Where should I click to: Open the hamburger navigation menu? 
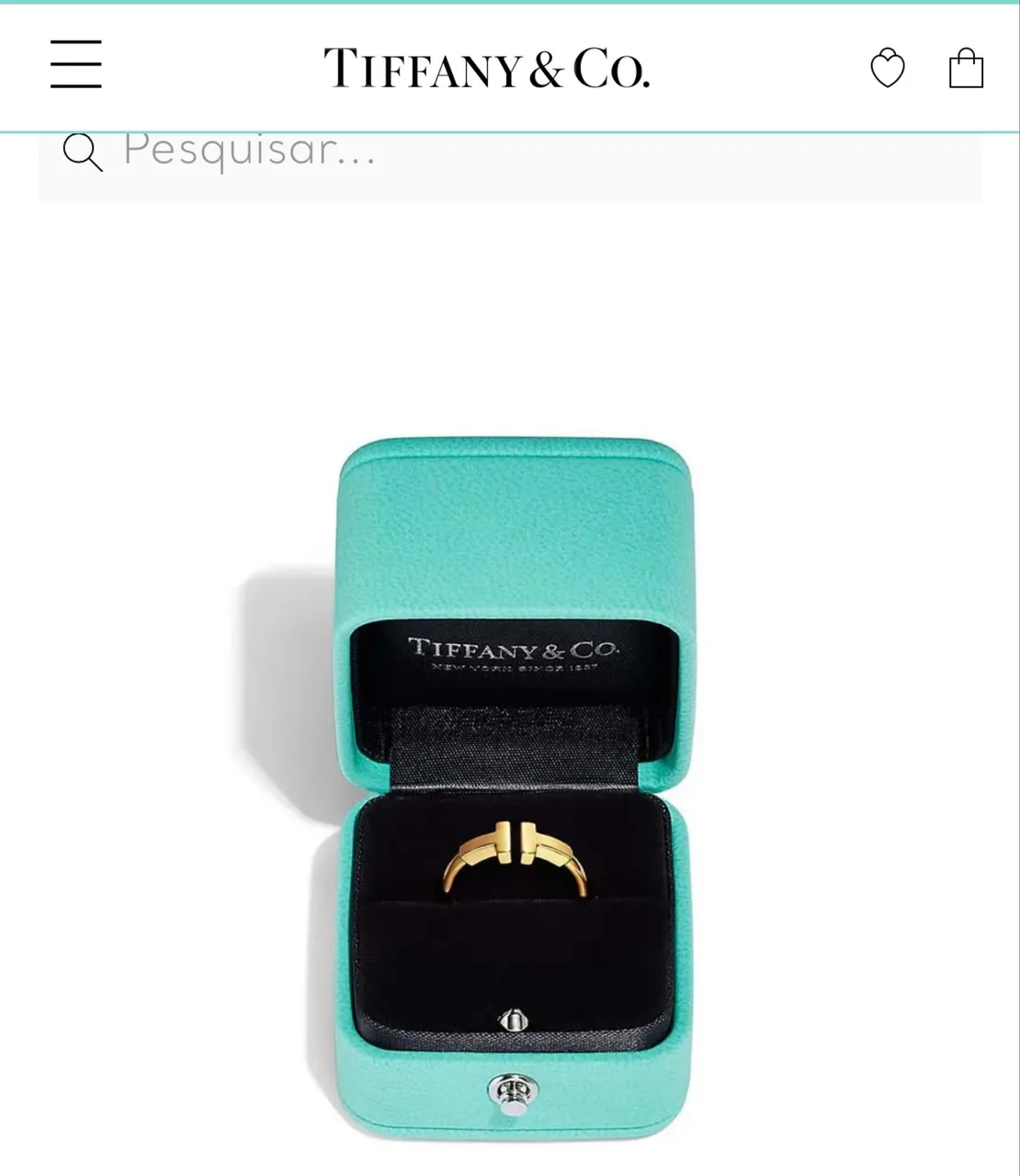[76, 64]
